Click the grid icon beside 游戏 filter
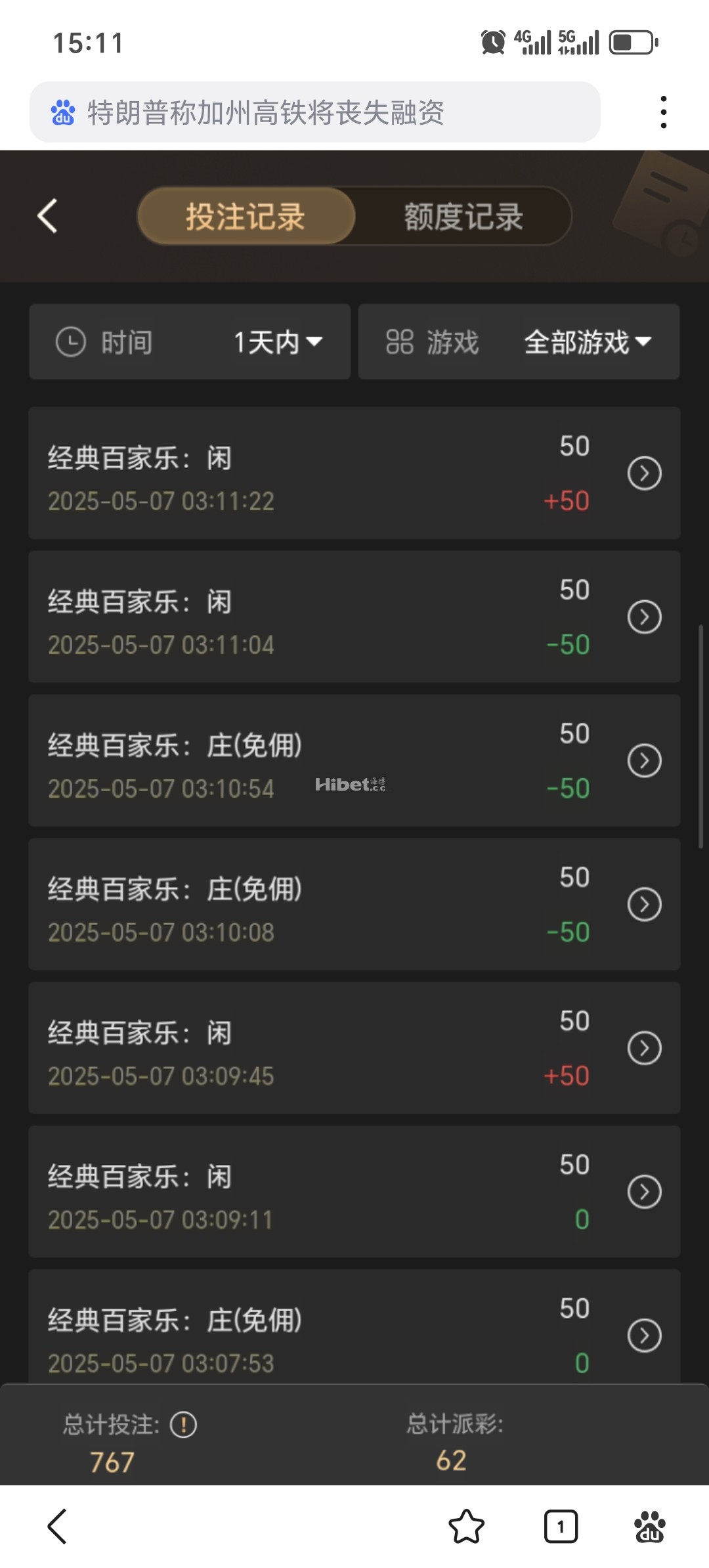Viewport: 709px width, 1568px height. [400, 342]
